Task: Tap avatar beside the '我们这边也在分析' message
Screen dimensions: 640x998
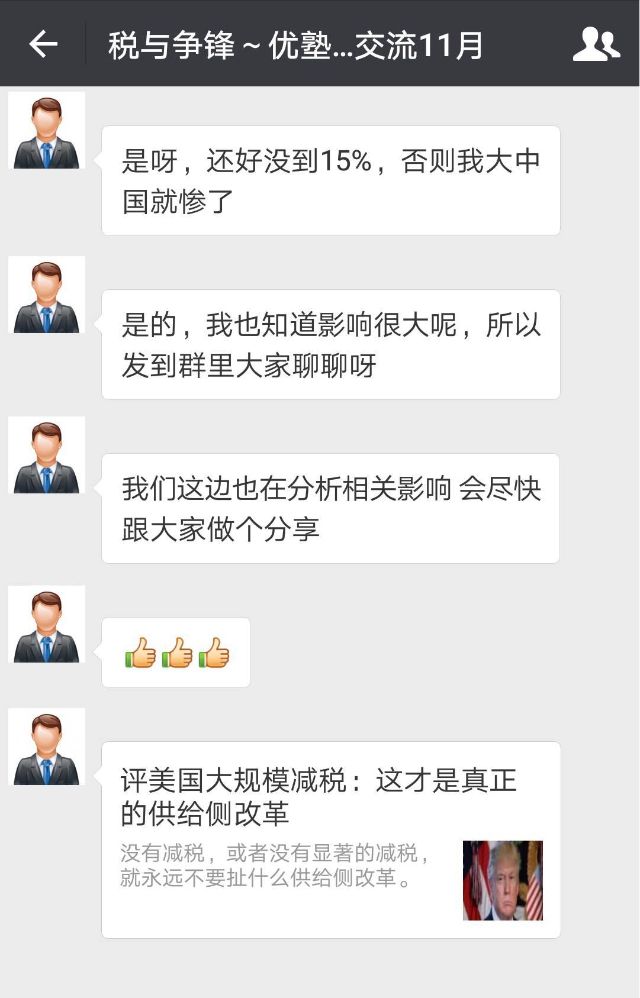Action: click(46, 456)
